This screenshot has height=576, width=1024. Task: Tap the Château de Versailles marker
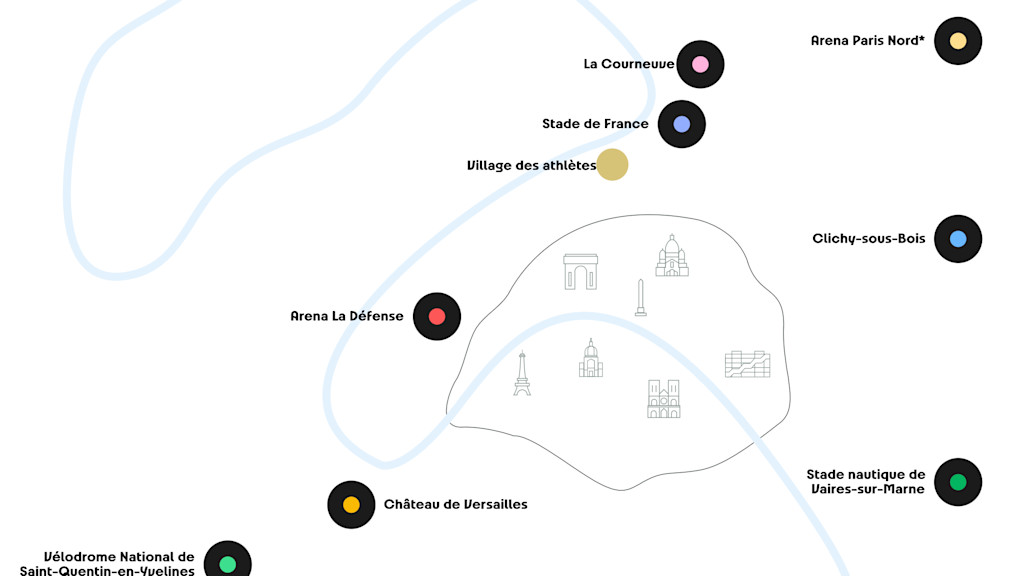click(x=351, y=505)
